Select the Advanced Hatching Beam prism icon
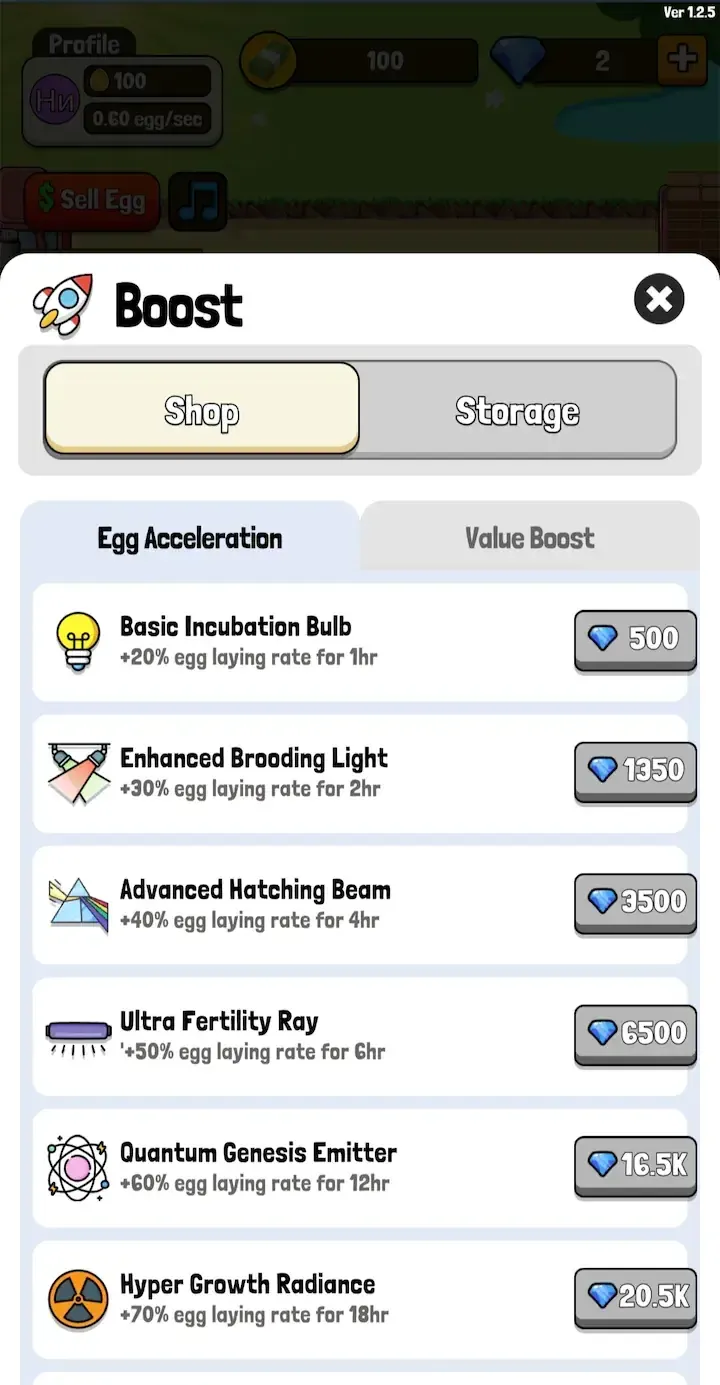 [78, 903]
